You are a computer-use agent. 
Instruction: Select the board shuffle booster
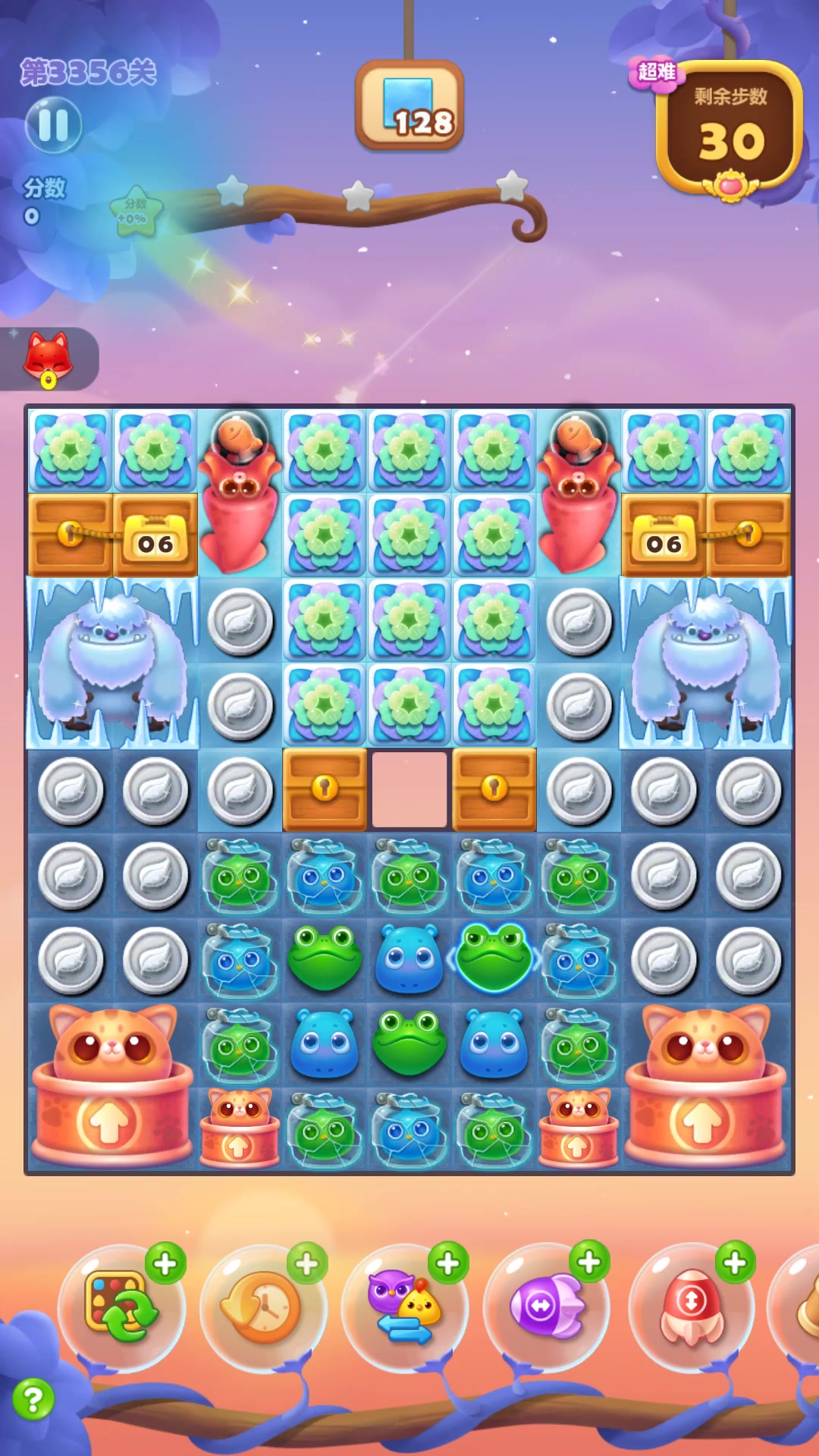tap(121, 1307)
